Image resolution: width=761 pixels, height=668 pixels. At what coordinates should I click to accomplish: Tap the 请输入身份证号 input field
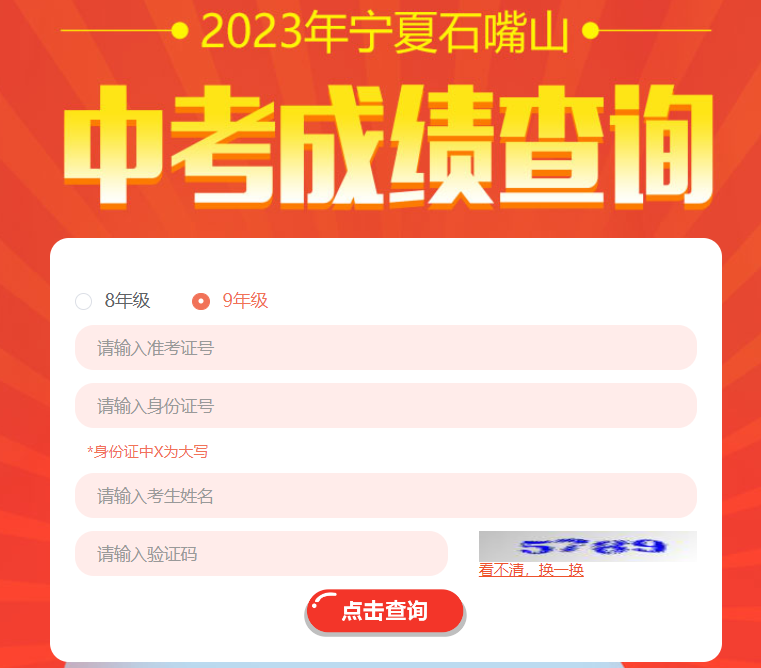(385, 406)
